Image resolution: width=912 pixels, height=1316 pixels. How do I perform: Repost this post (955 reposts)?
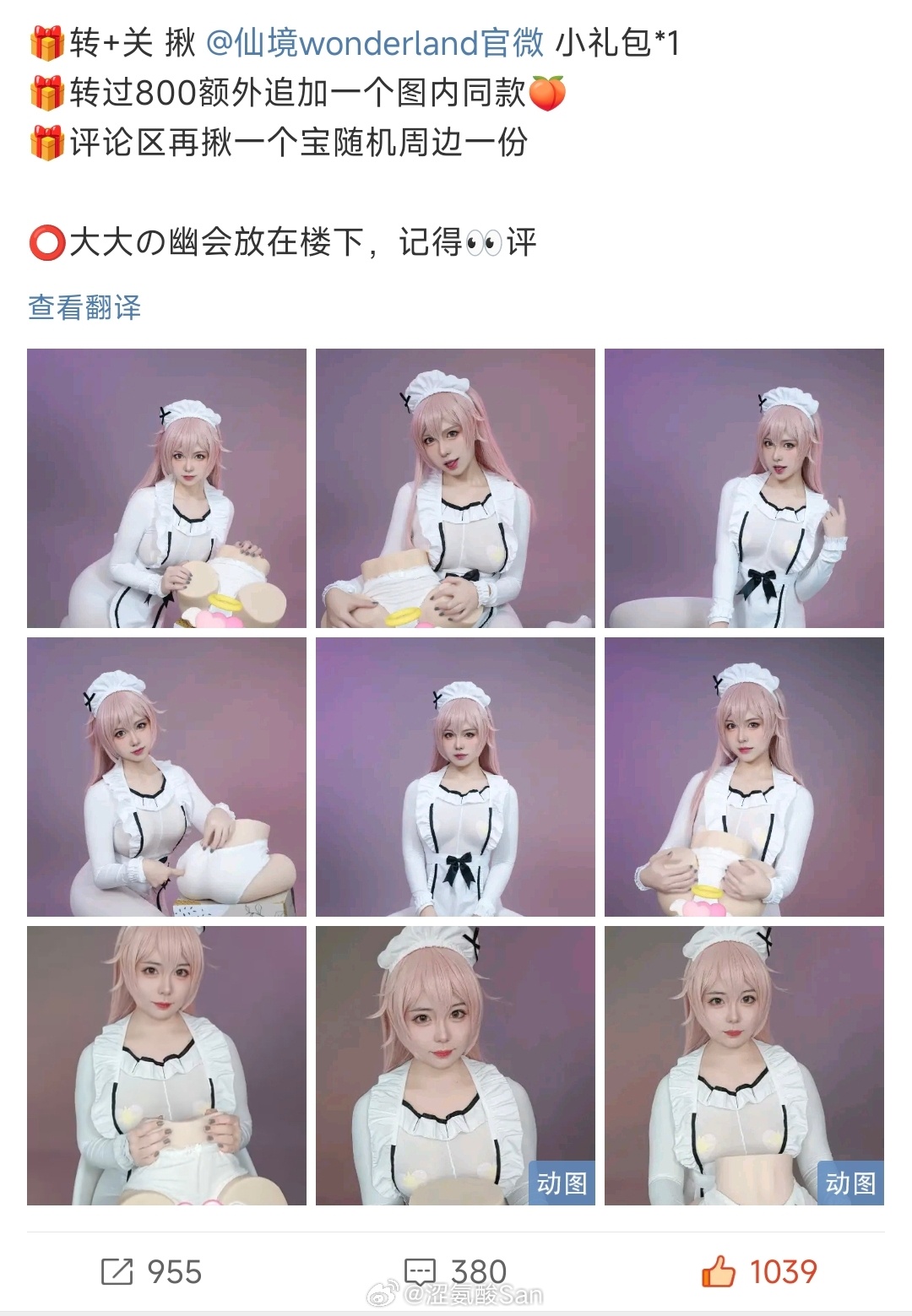coord(152,1271)
